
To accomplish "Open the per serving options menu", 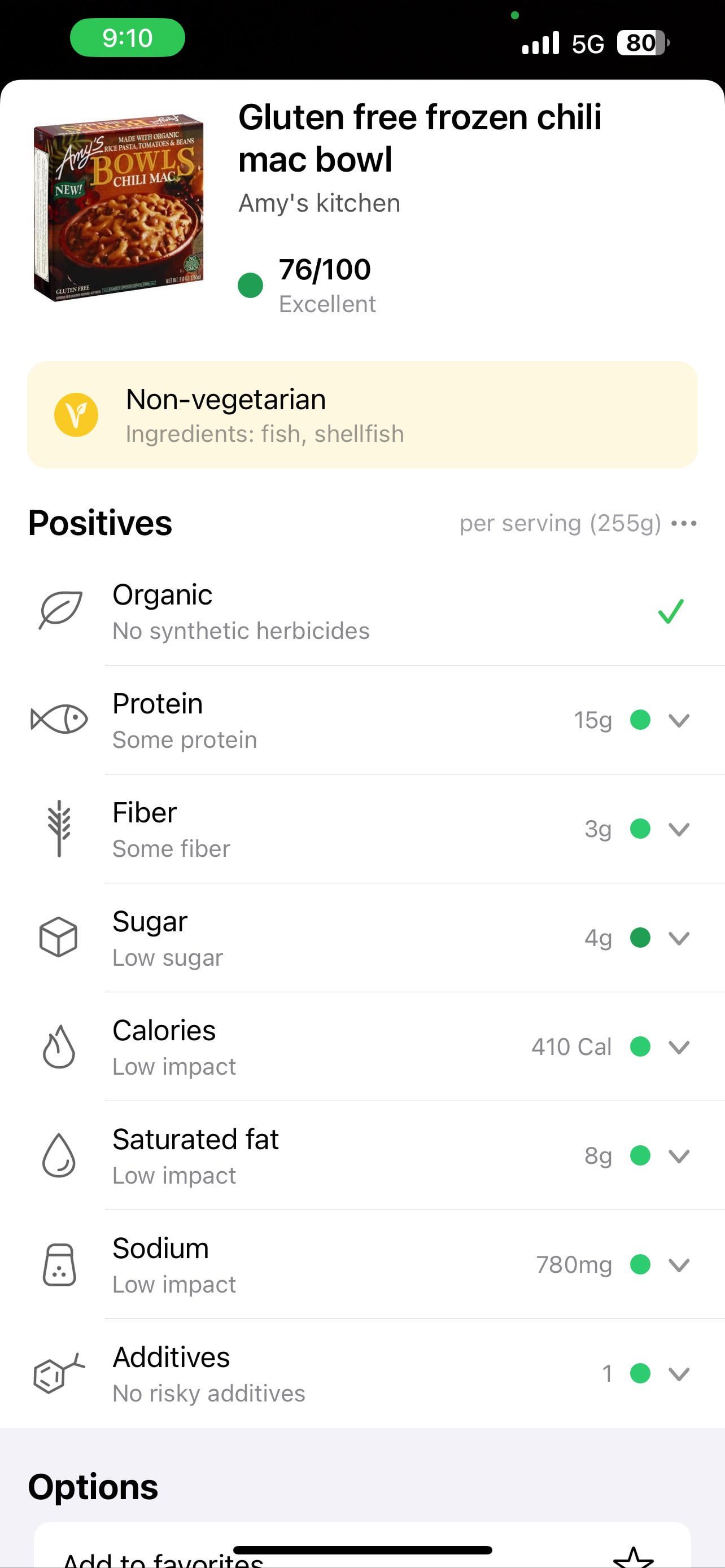I will point(684,523).
